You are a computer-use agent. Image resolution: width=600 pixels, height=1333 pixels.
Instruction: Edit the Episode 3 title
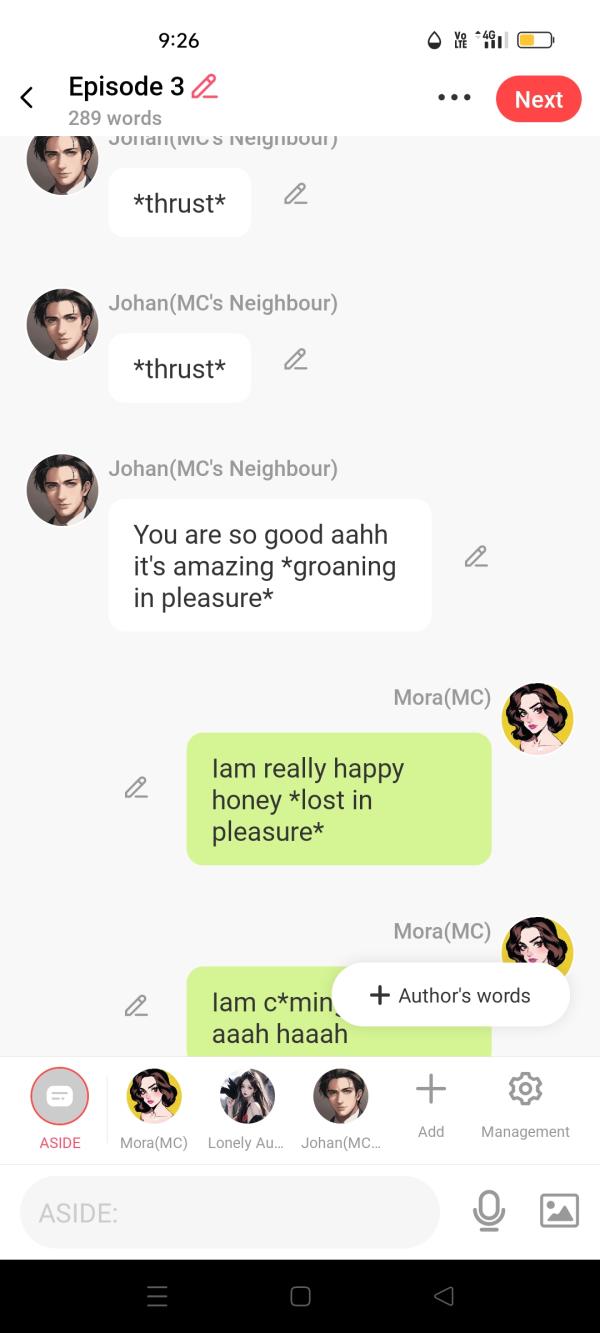point(204,87)
